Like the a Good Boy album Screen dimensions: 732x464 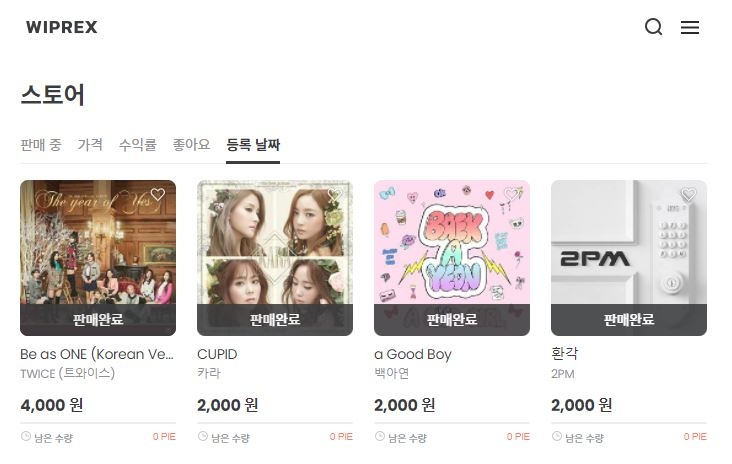click(511, 195)
